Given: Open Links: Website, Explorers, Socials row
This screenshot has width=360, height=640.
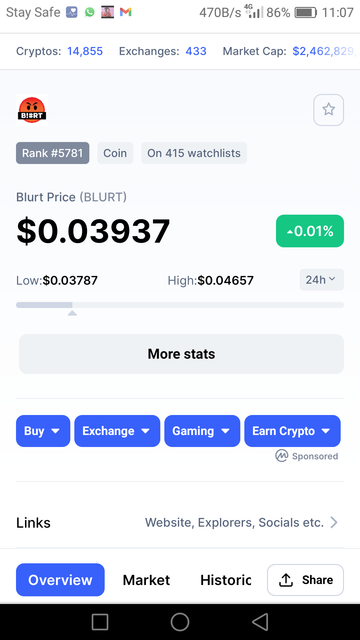Looking at the screenshot, I should (x=180, y=522).
